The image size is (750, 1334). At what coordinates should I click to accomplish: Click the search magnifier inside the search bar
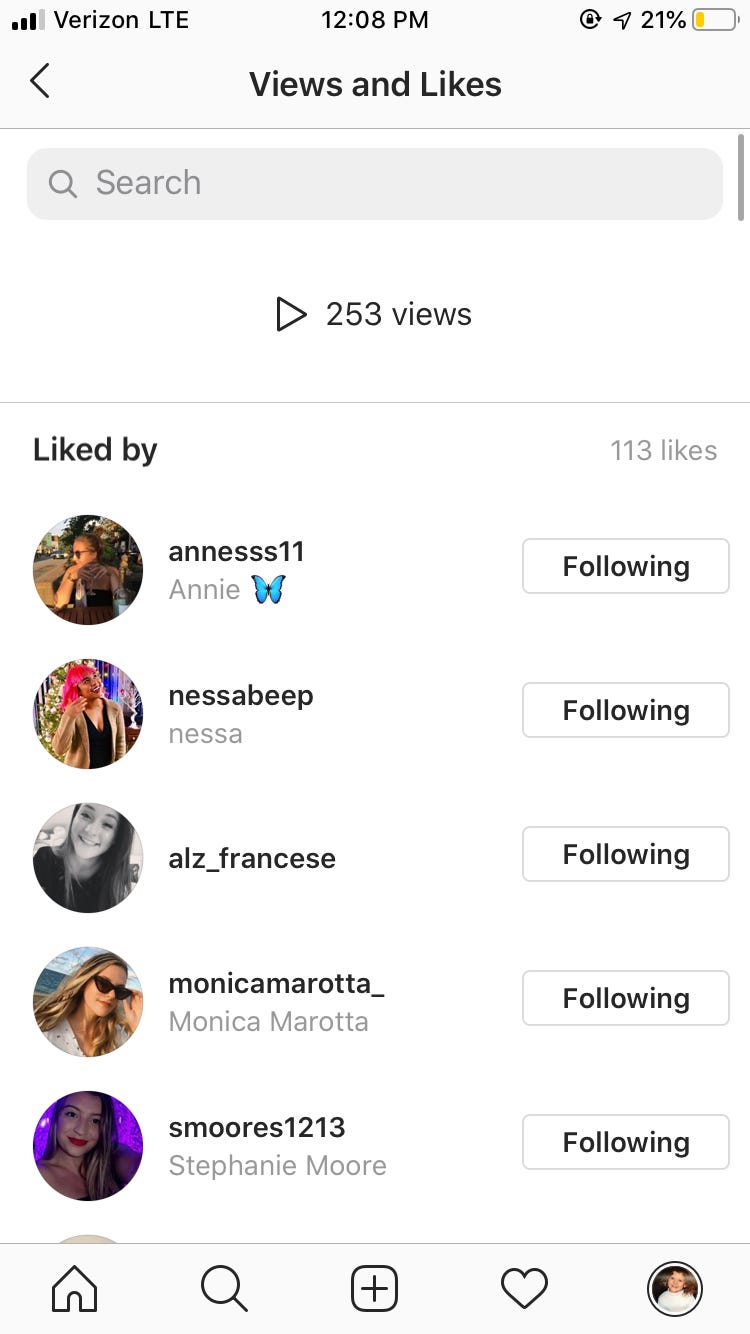pos(62,183)
